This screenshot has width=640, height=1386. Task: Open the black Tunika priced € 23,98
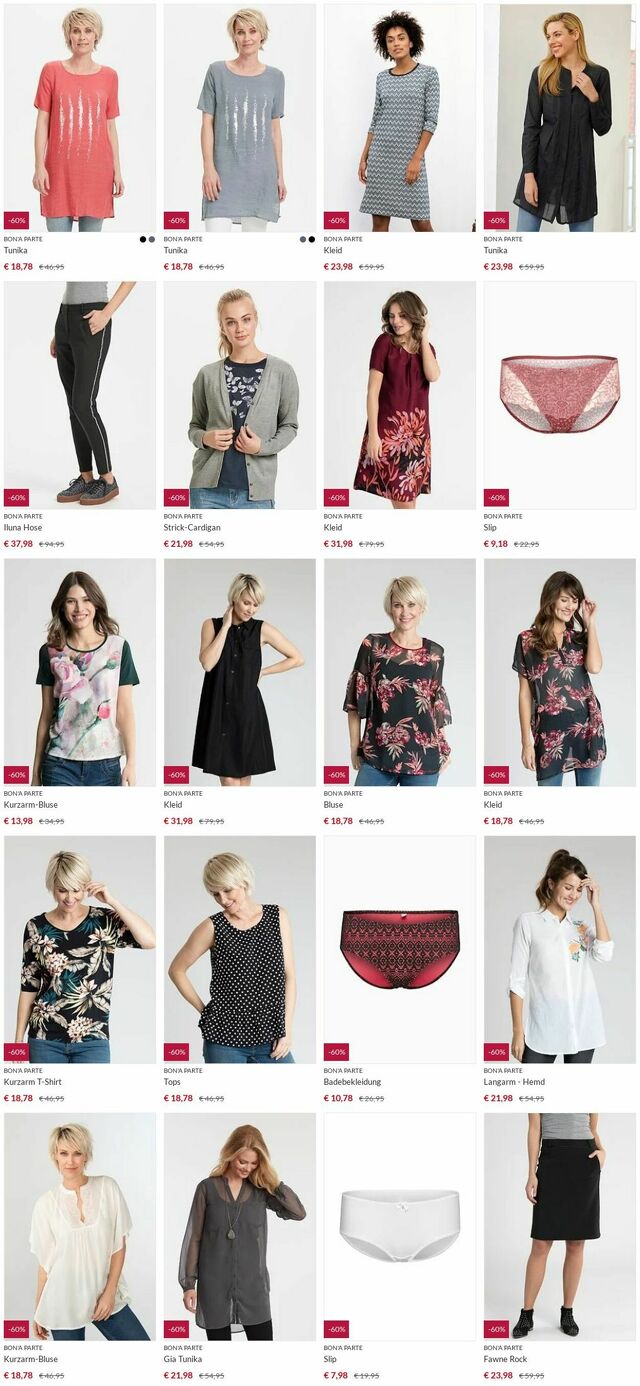(559, 118)
